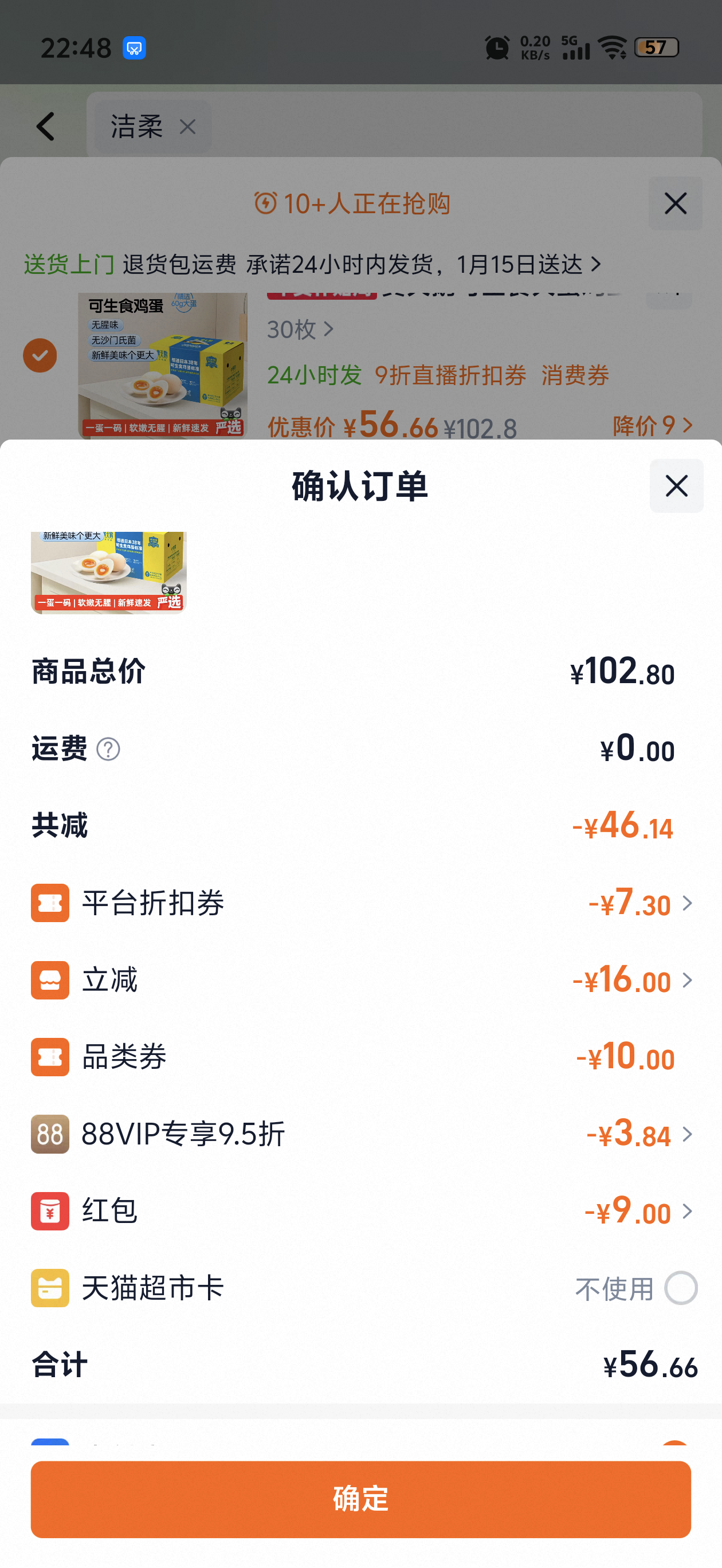Click the alarm clock status bar icon

click(x=497, y=48)
